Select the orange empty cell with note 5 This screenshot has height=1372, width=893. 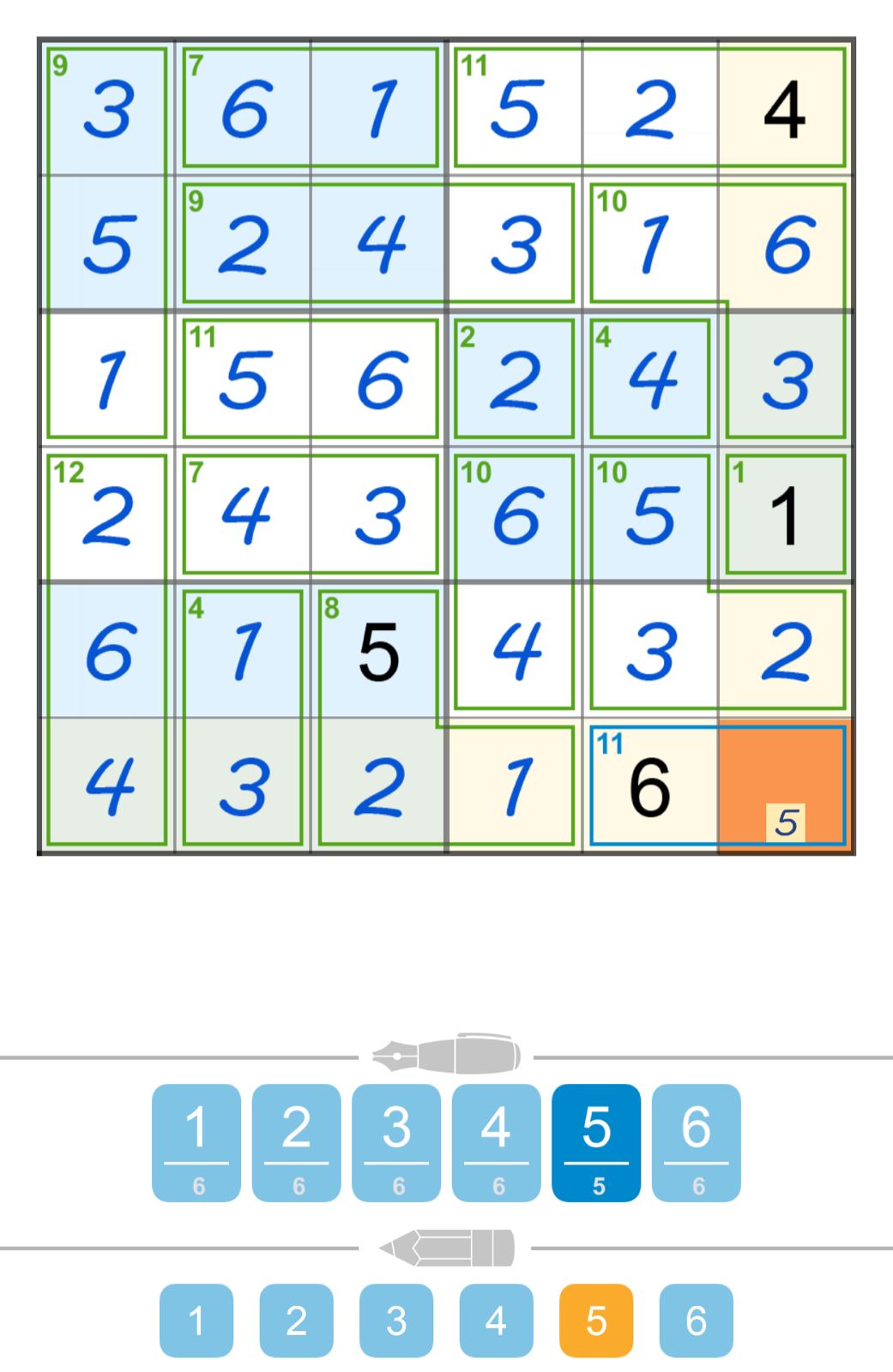785,785
